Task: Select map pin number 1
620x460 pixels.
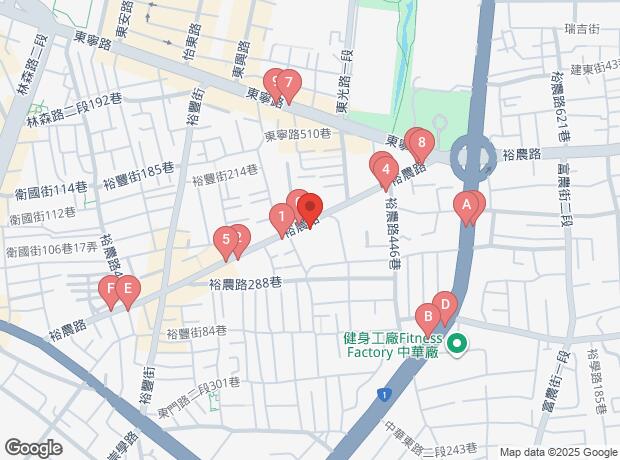Action: click(x=282, y=218)
